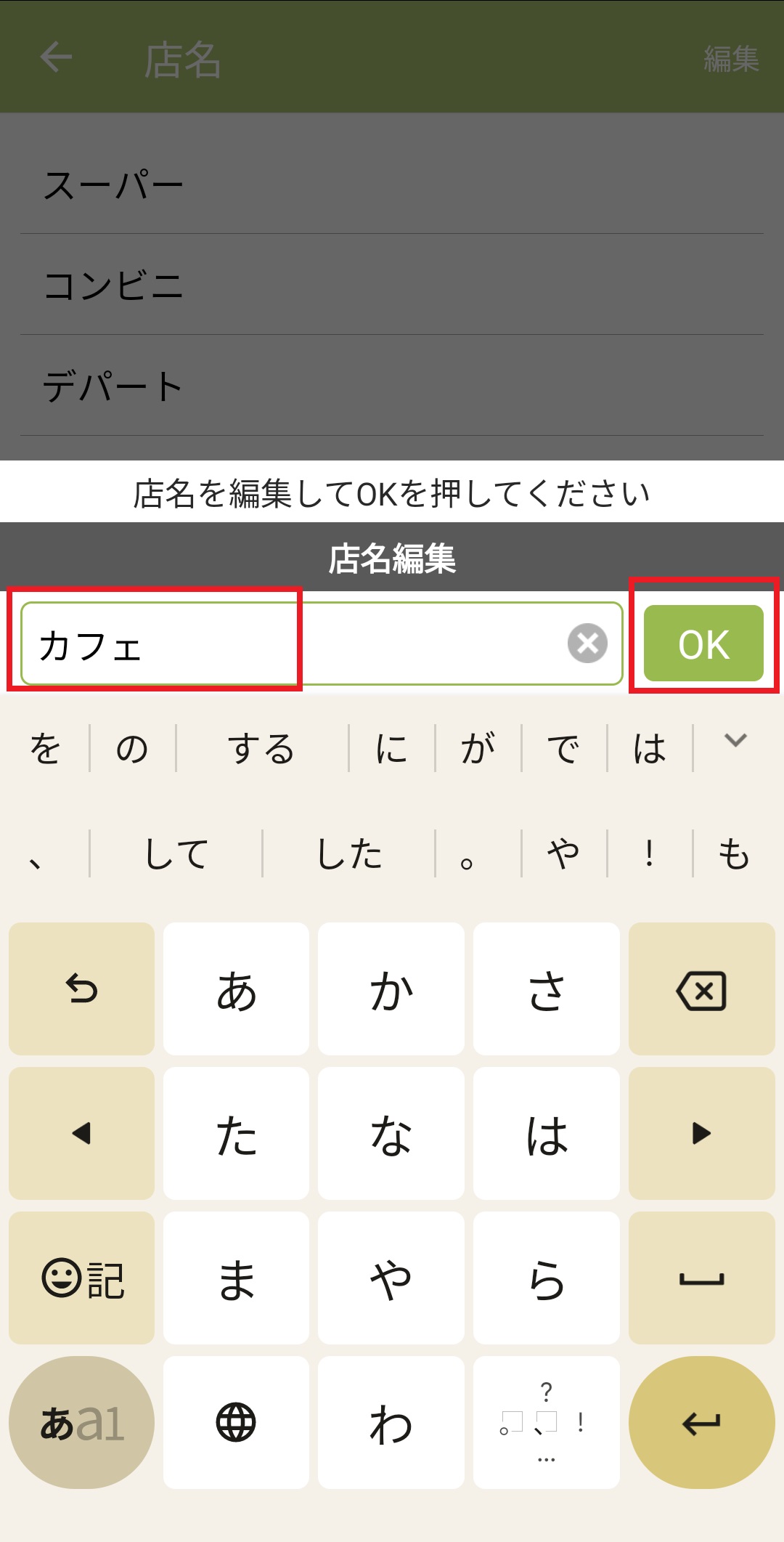Type the か key

tap(391, 989)
